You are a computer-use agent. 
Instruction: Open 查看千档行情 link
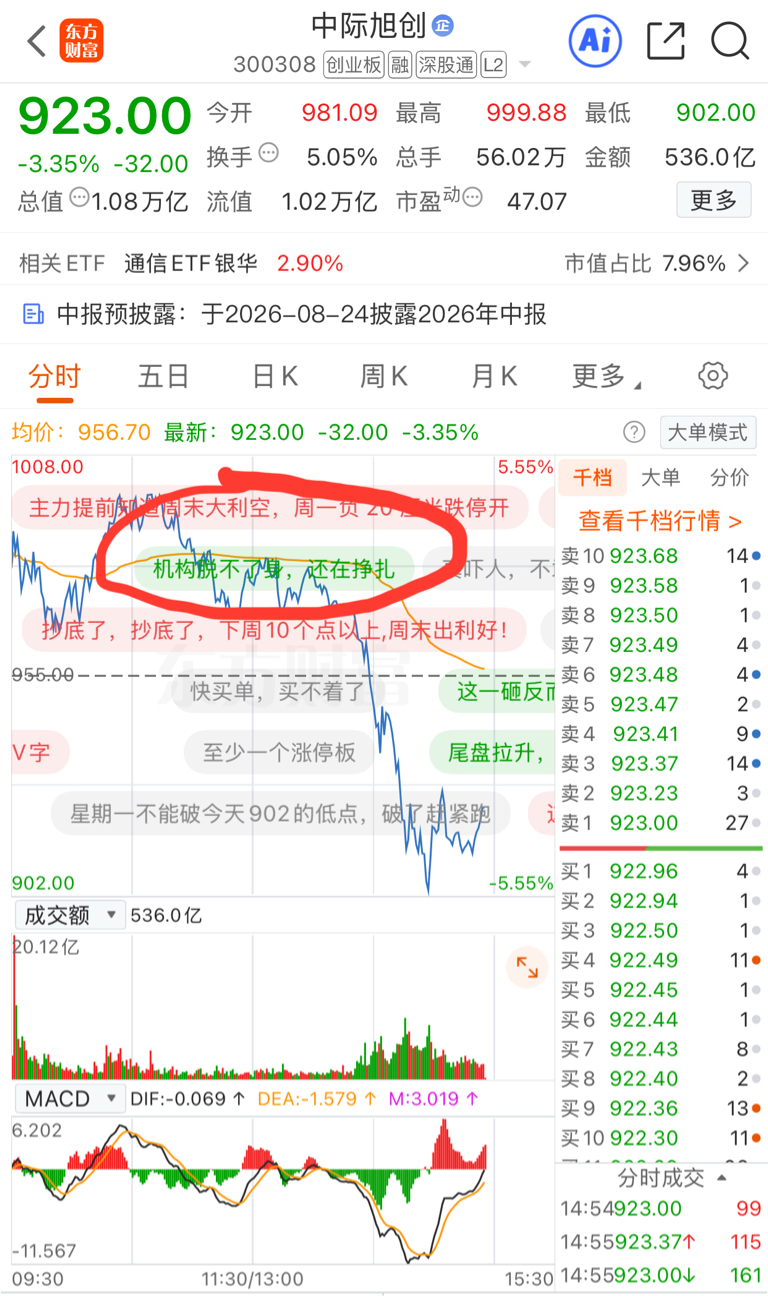click(x=661, y=520)
